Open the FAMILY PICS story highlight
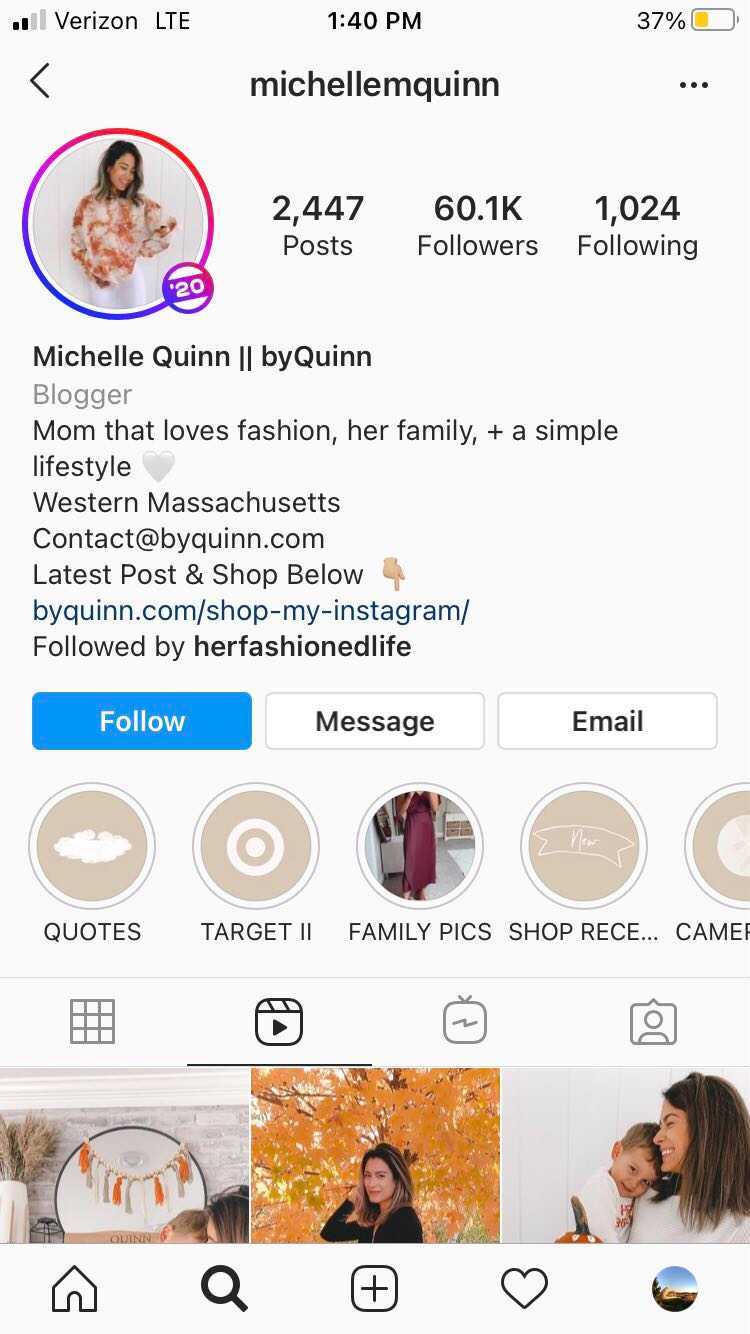This screenshot has height=1334, width=750. point(420,846)
